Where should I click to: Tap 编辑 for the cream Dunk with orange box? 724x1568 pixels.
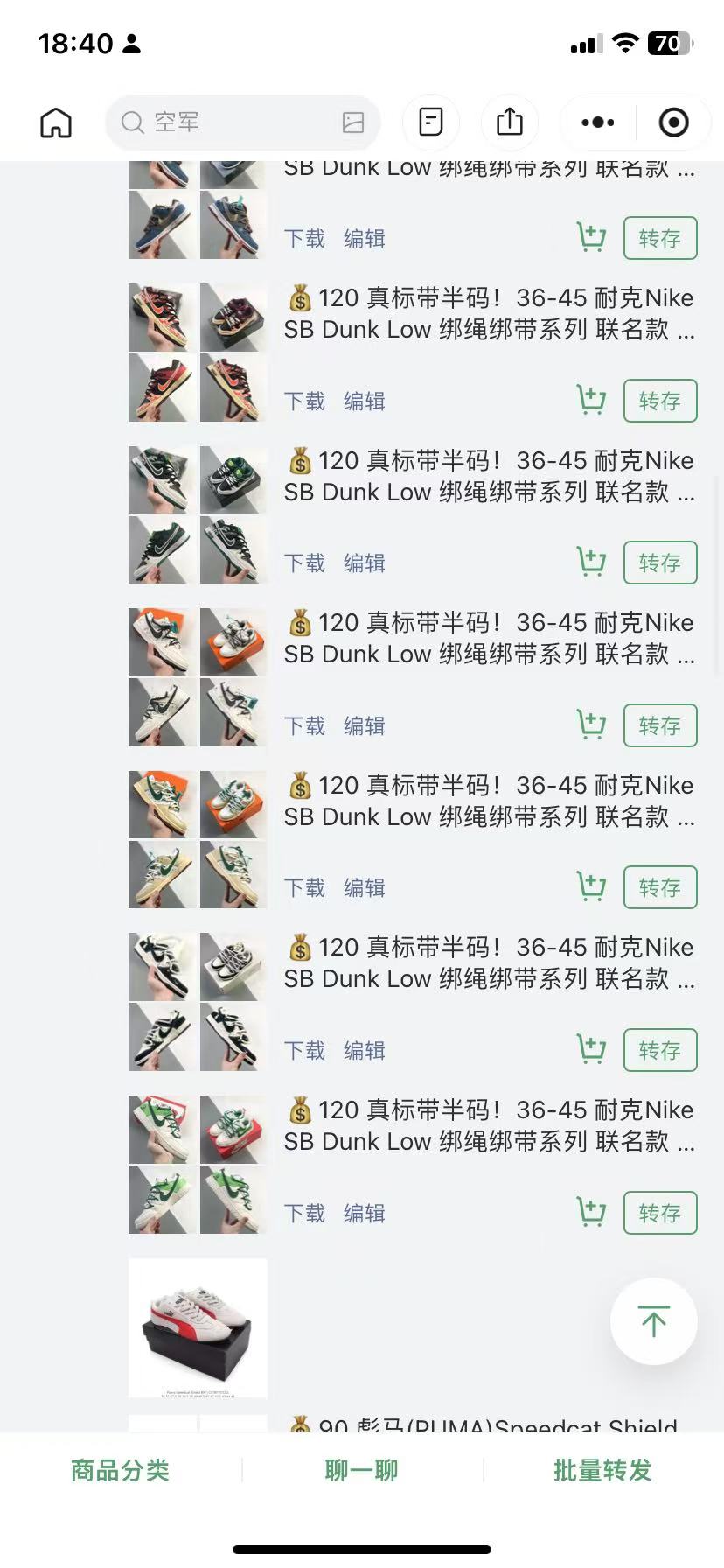click(x=365, y=725)
